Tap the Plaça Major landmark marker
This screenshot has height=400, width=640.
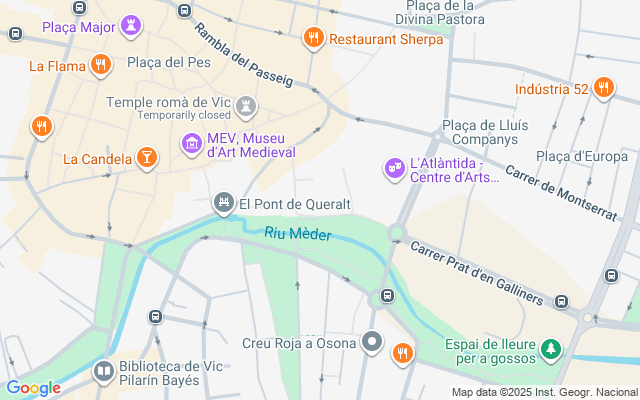tap(132, 26)
